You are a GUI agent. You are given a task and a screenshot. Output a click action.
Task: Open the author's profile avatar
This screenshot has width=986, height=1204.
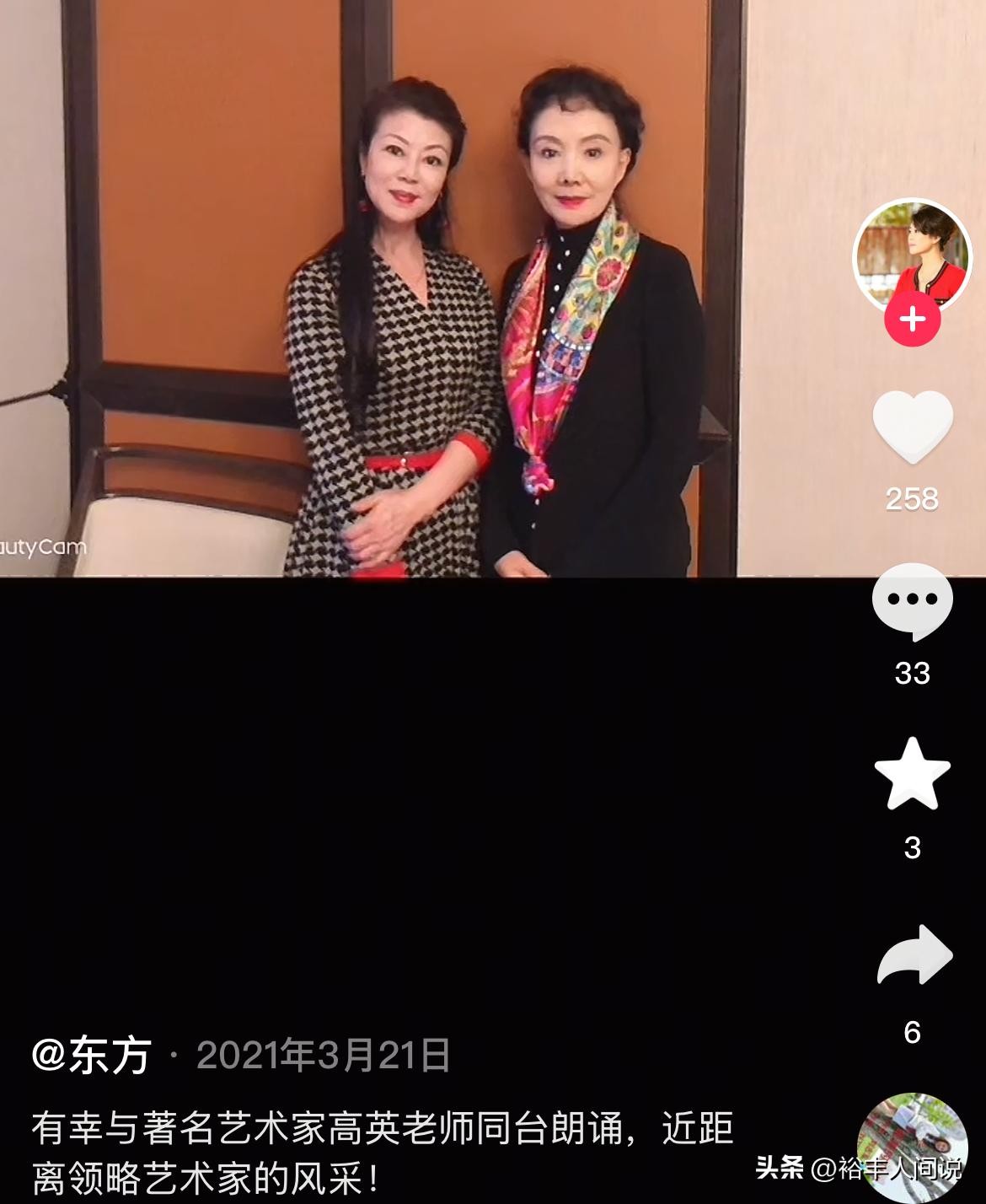tap(912, 256)
